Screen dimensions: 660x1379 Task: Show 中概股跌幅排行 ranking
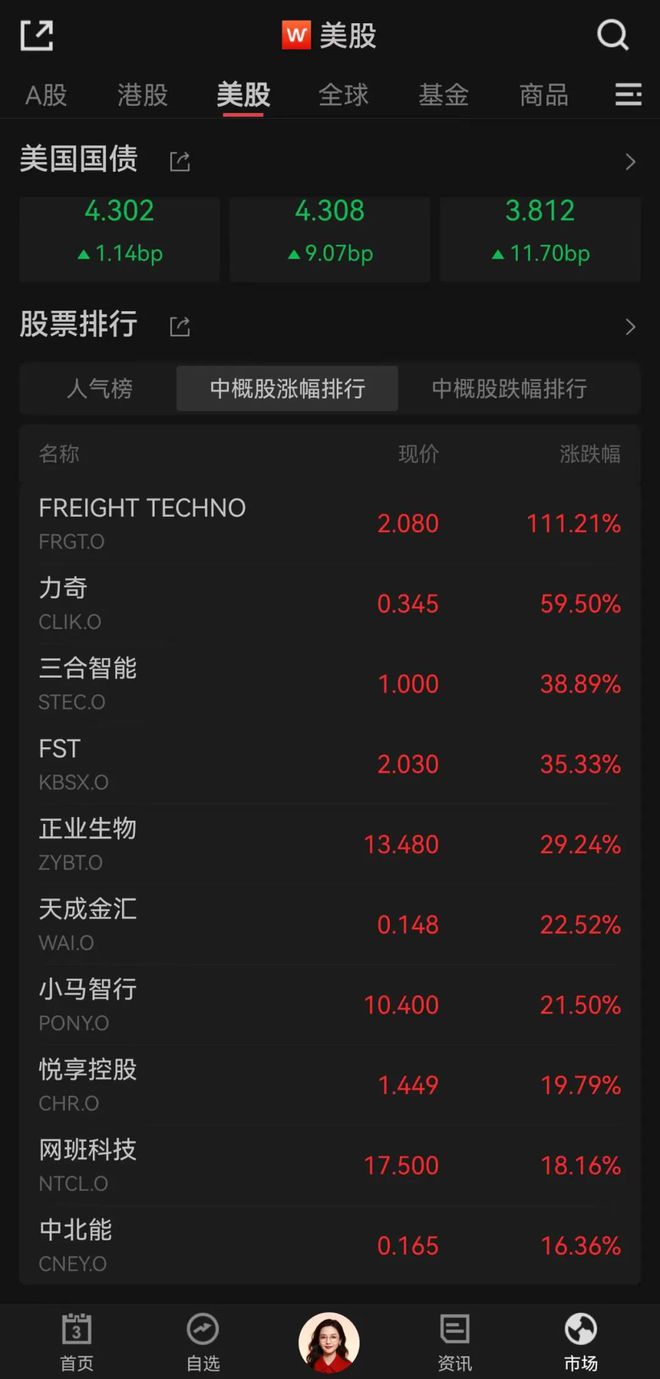click(x=509, y=389)
